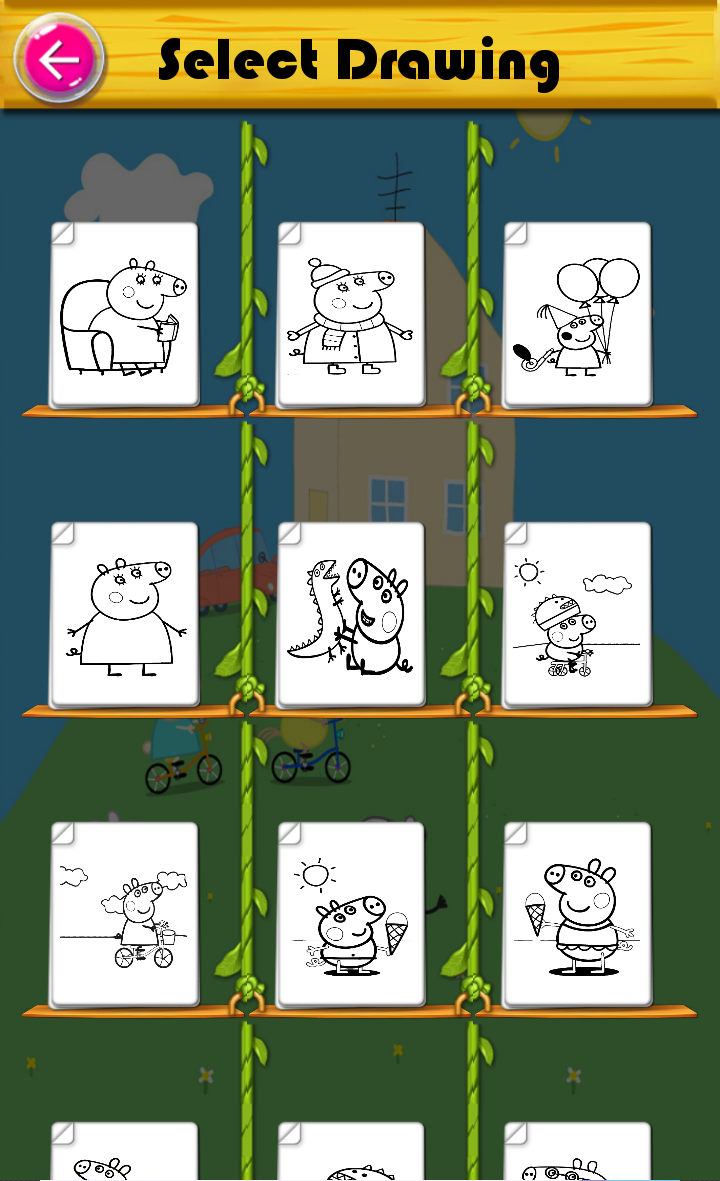Select pig with ice cream under sun
Screen dimensions: 720x1181
[351, 914]
